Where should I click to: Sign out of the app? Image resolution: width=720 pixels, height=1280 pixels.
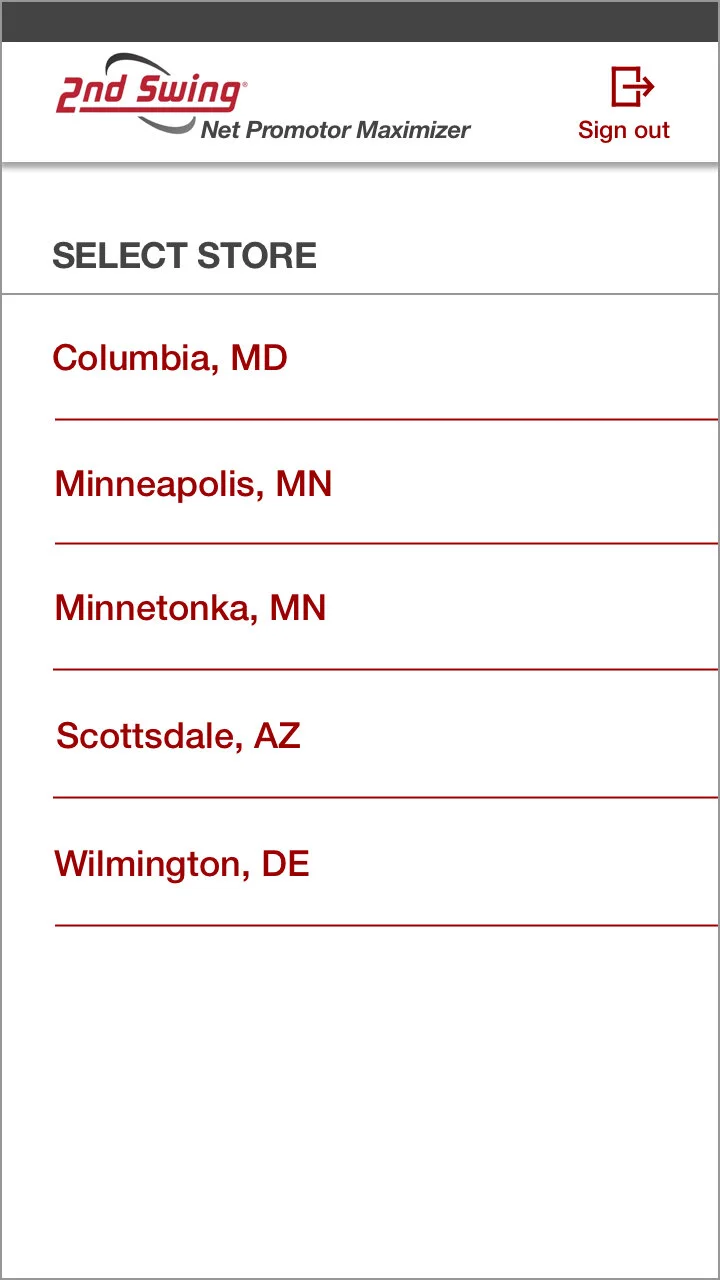pos(624,104)
